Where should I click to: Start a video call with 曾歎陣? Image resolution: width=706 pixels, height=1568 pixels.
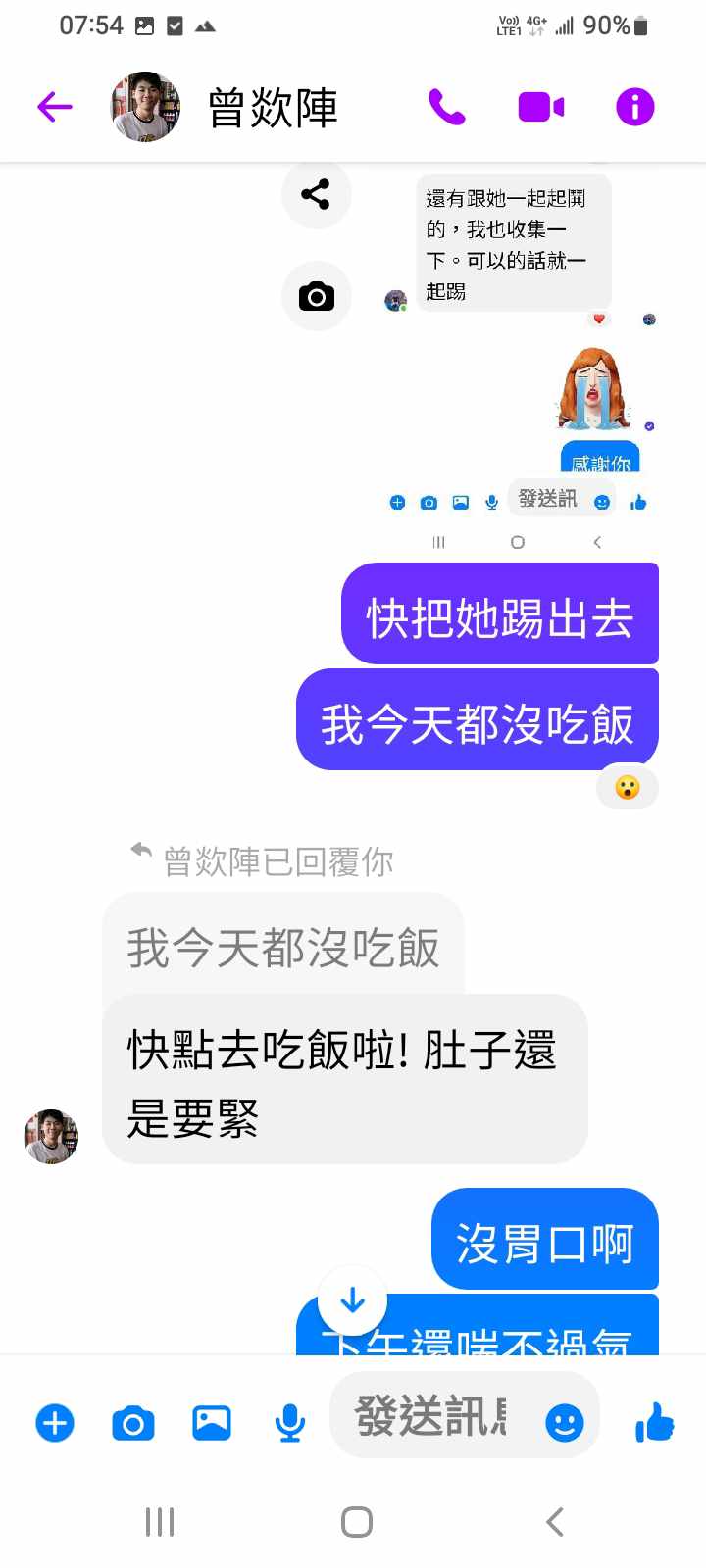[540, 107]
